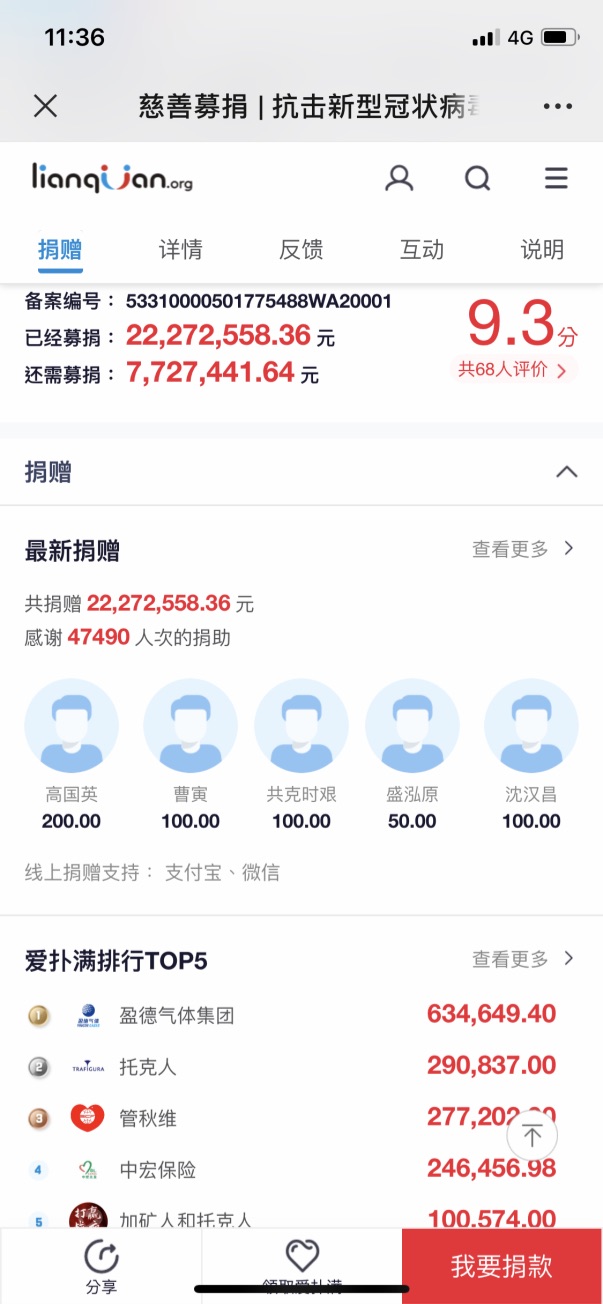The width and height of the screenshot is (603, 1304).
Task: Switch to the 反馈 tab
Action: tap(301, 249)
